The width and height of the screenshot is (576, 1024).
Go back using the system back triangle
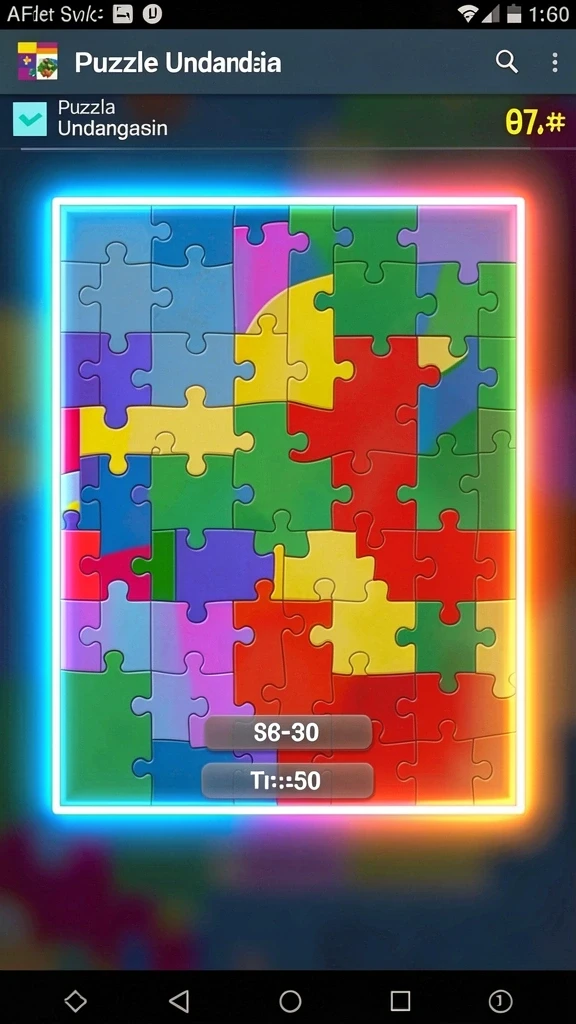point(178,1000)
